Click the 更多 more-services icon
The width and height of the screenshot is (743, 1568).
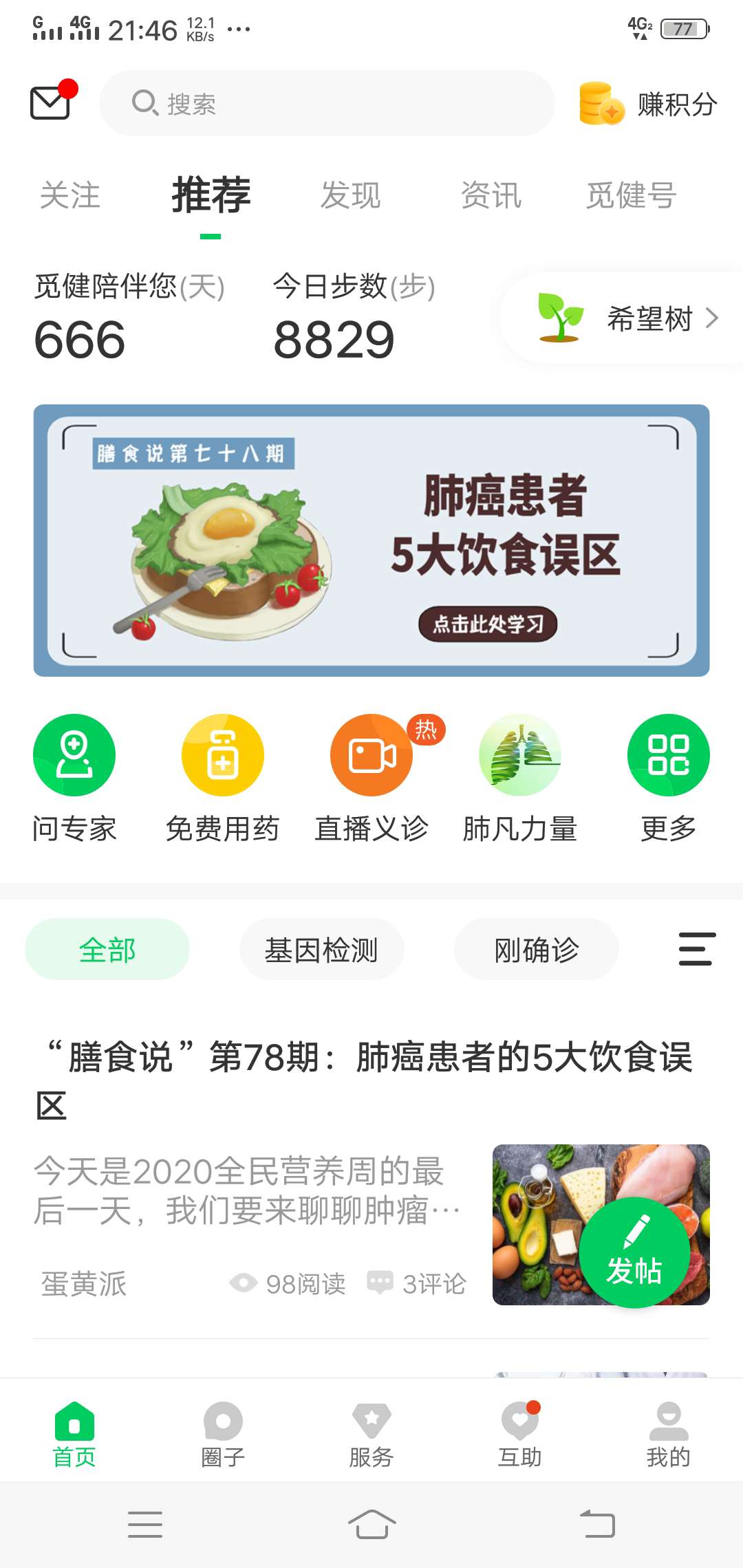pos(668,754)
